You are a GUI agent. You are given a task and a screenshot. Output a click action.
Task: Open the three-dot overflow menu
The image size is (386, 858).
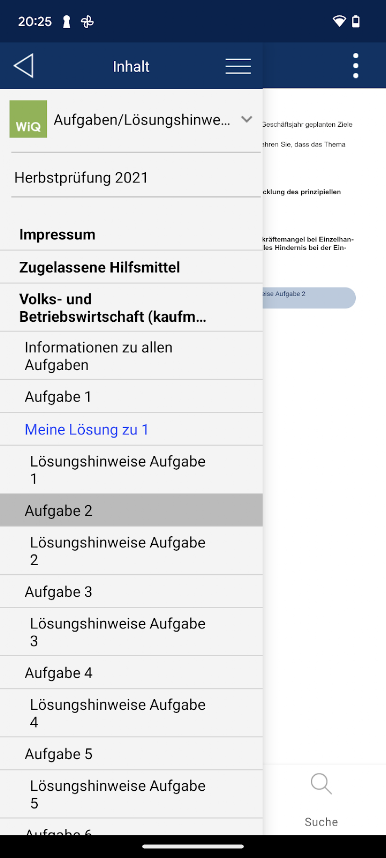tap(356, 66)
